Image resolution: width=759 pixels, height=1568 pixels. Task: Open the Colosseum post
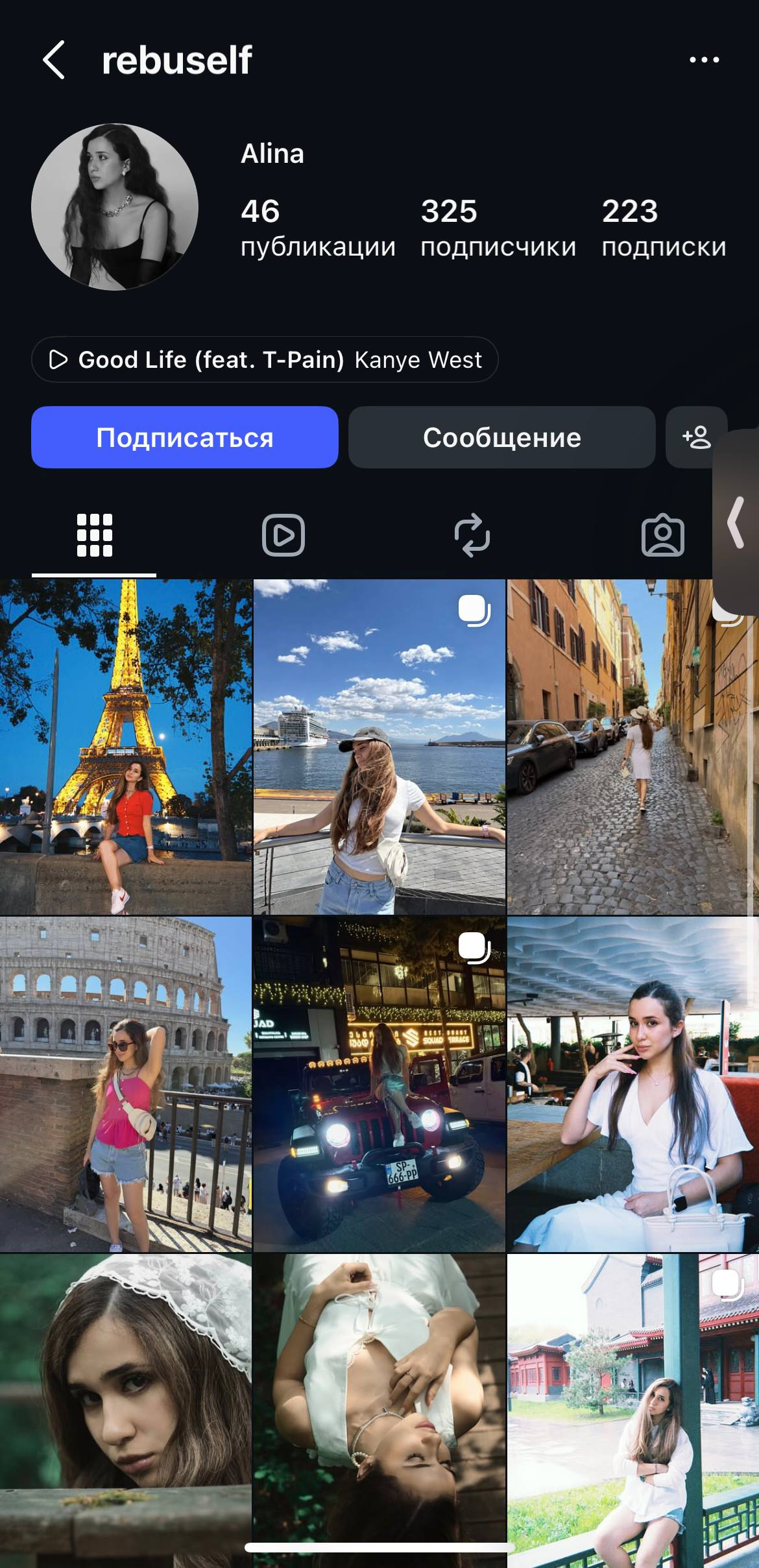point(126,1084)
